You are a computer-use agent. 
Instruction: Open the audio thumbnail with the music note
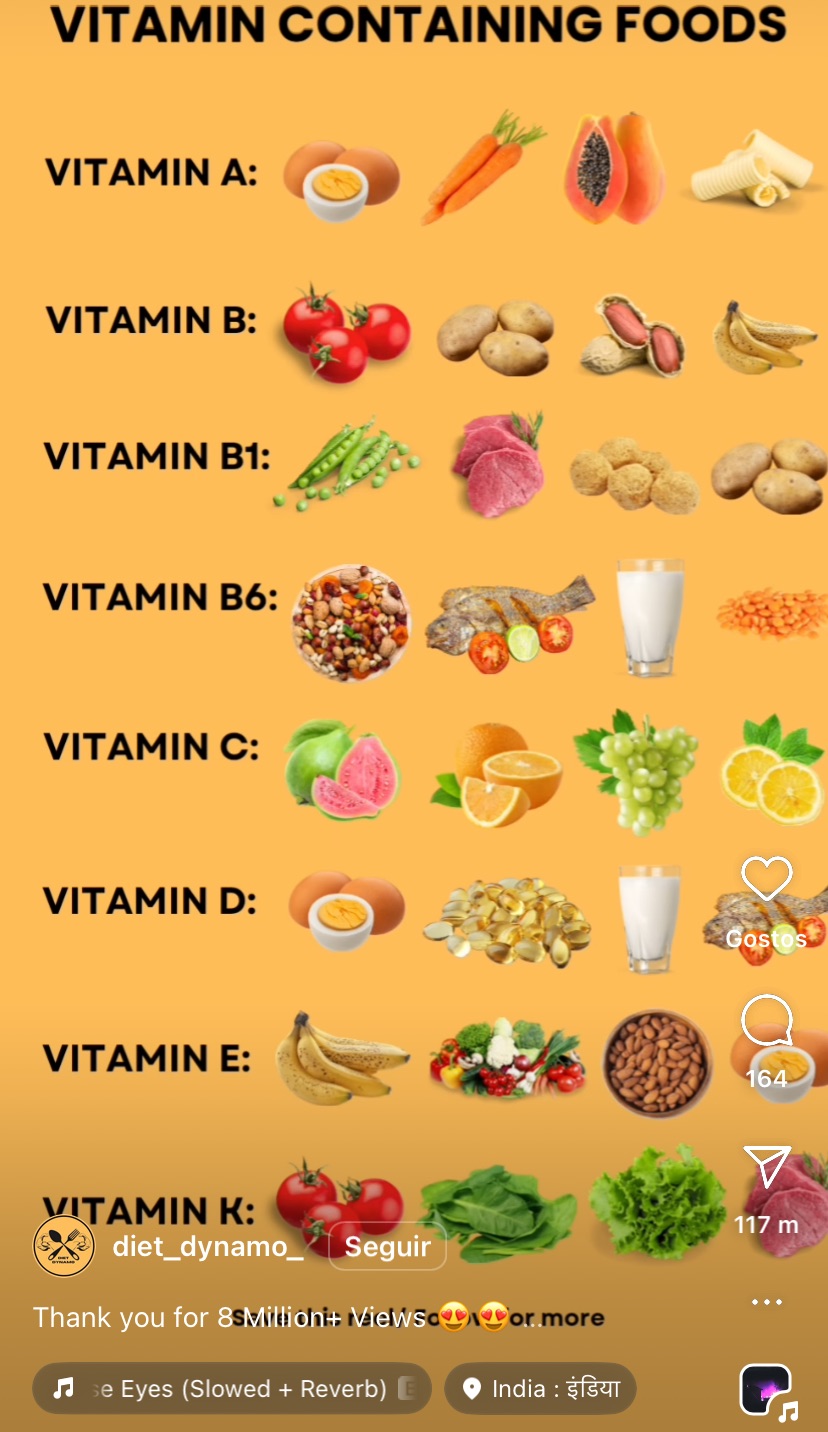coord(766,1390)
